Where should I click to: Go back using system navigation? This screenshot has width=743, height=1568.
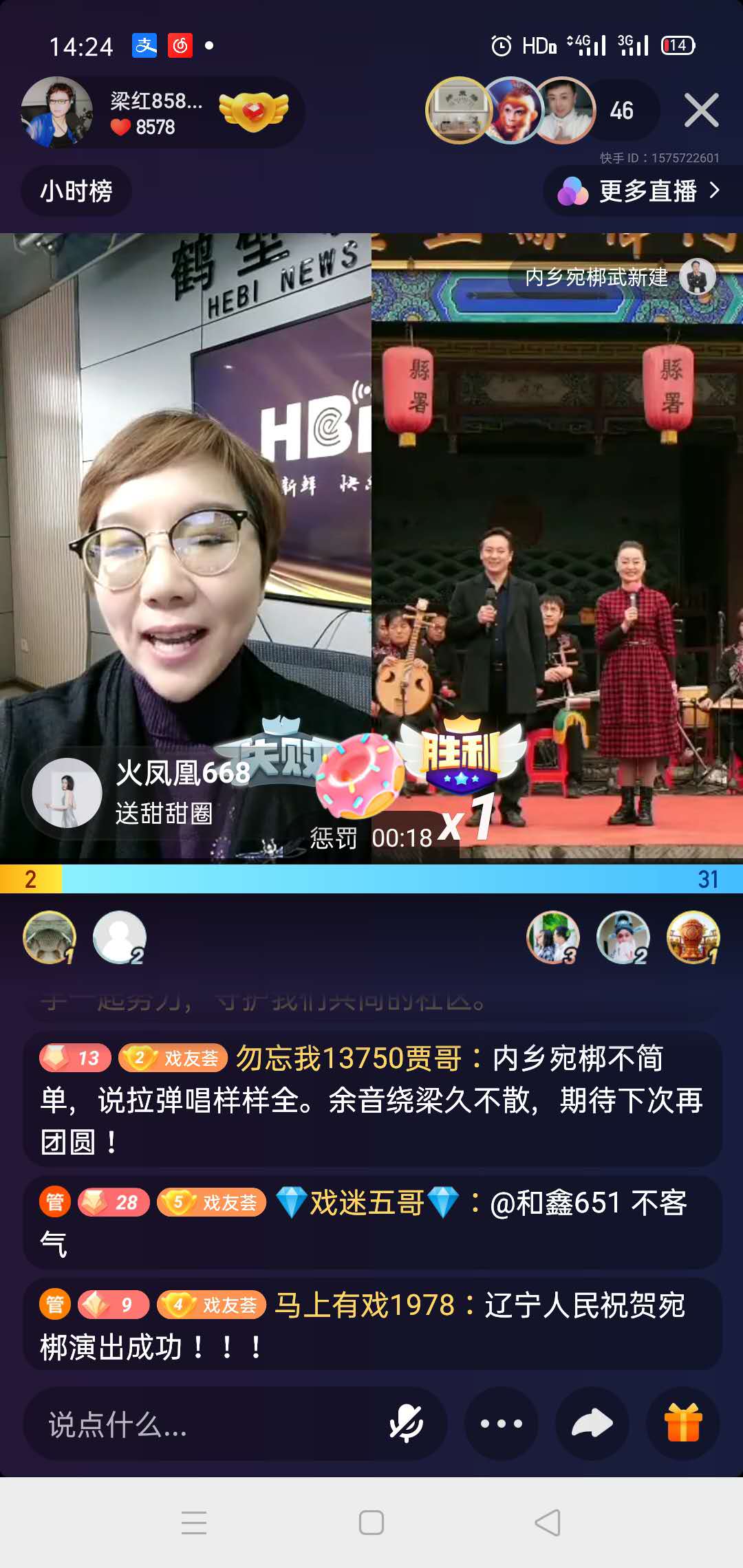pos(548,1523)
